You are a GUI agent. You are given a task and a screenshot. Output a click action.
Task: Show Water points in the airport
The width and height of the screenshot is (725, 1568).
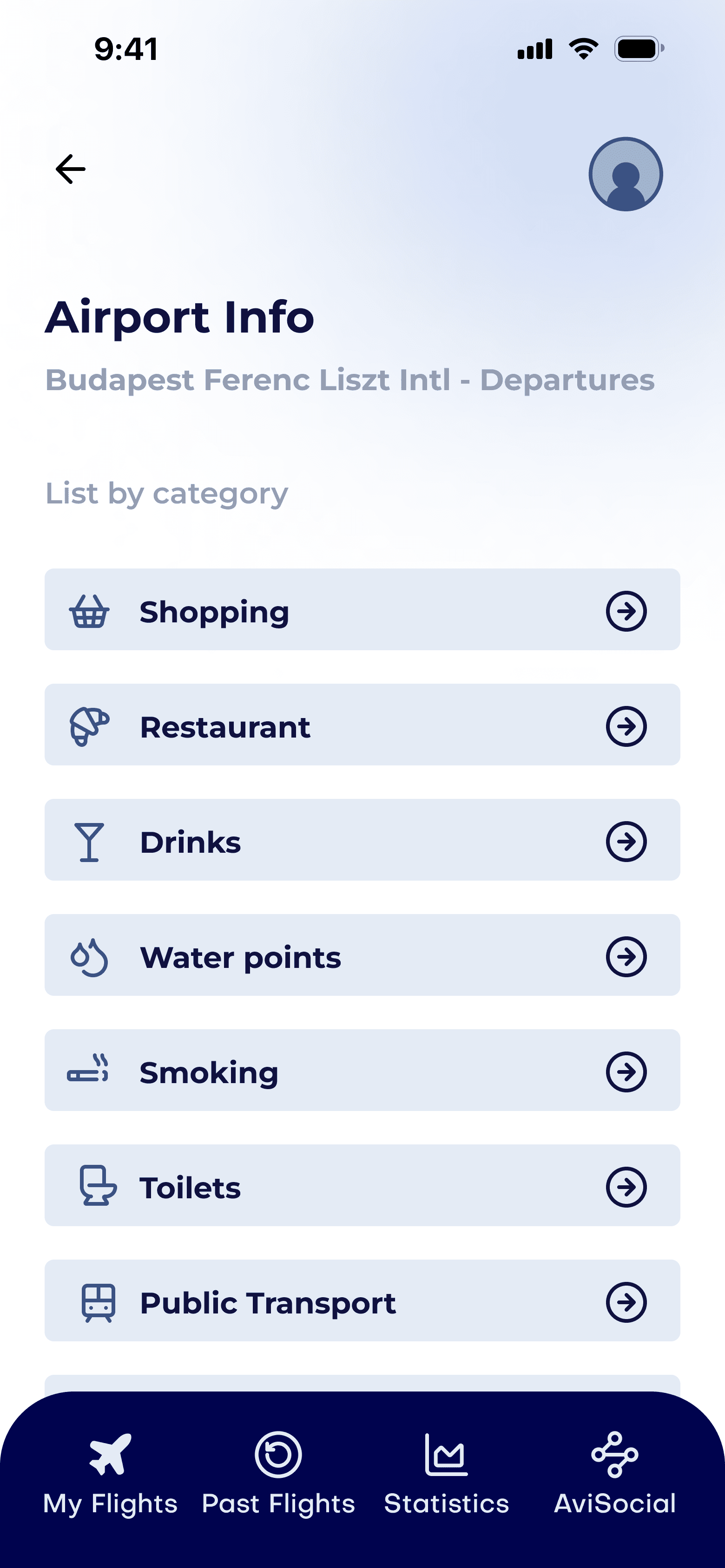pyautogui.click(x=362, y=954)
